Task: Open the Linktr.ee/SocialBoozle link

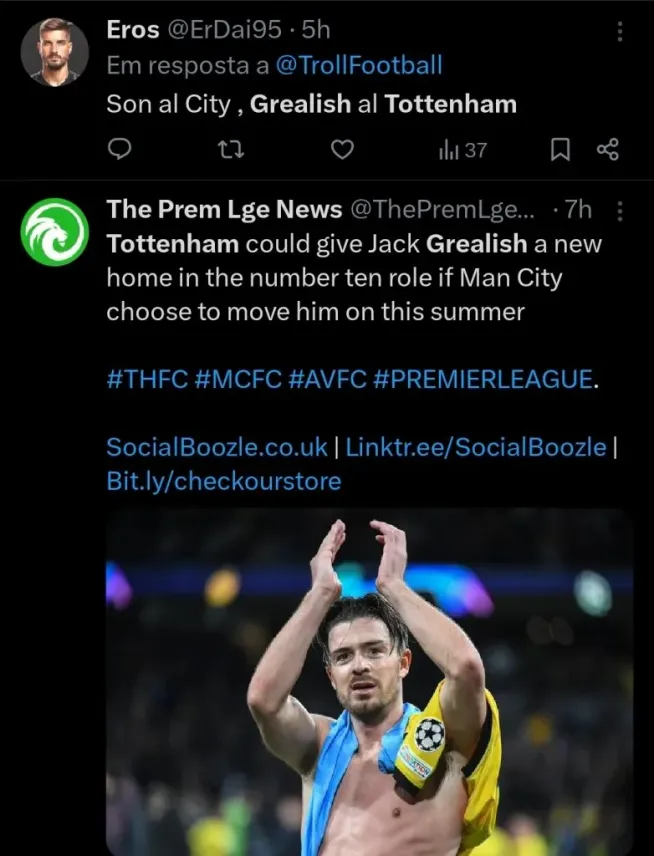Action: tap(475, 447)
